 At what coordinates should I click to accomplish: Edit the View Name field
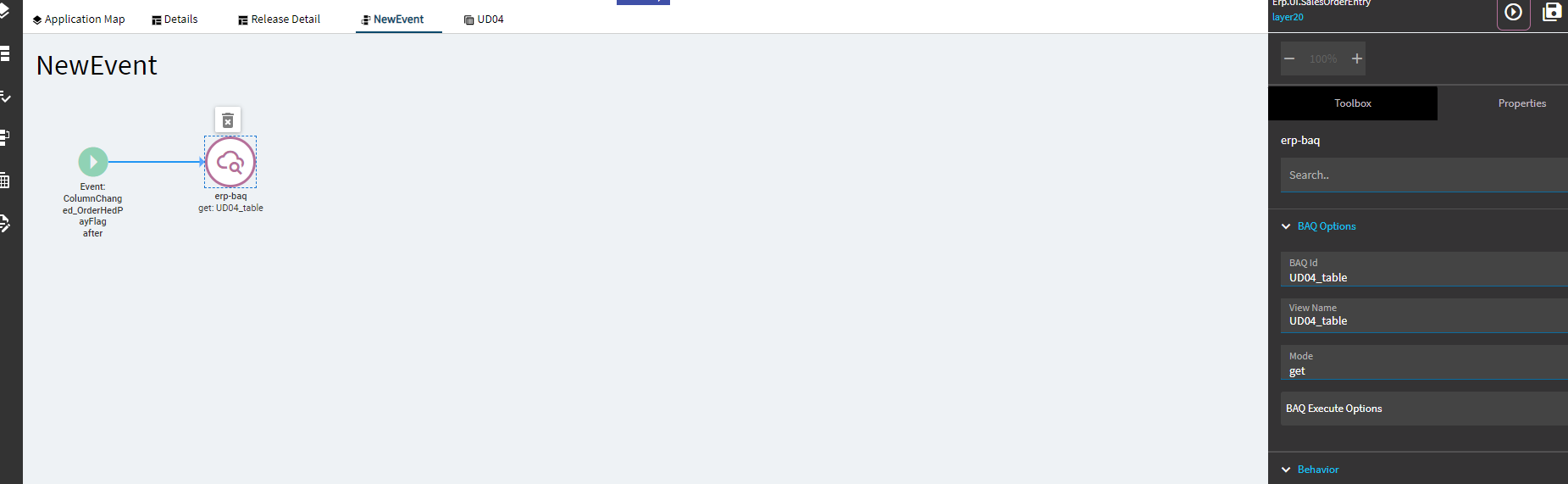pyautogui.click(x=1423, y=320)
